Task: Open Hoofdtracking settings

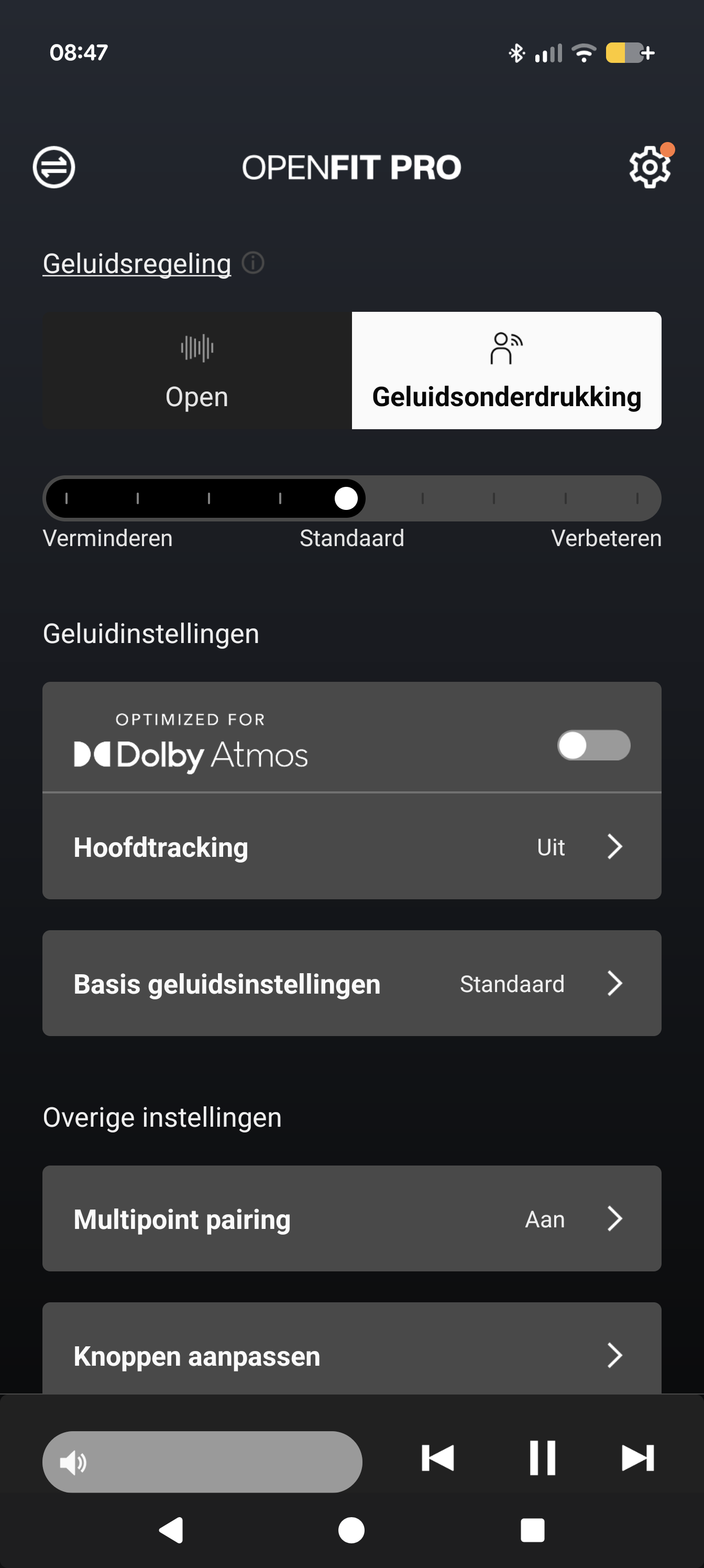Action: click(x=351, y=847)
